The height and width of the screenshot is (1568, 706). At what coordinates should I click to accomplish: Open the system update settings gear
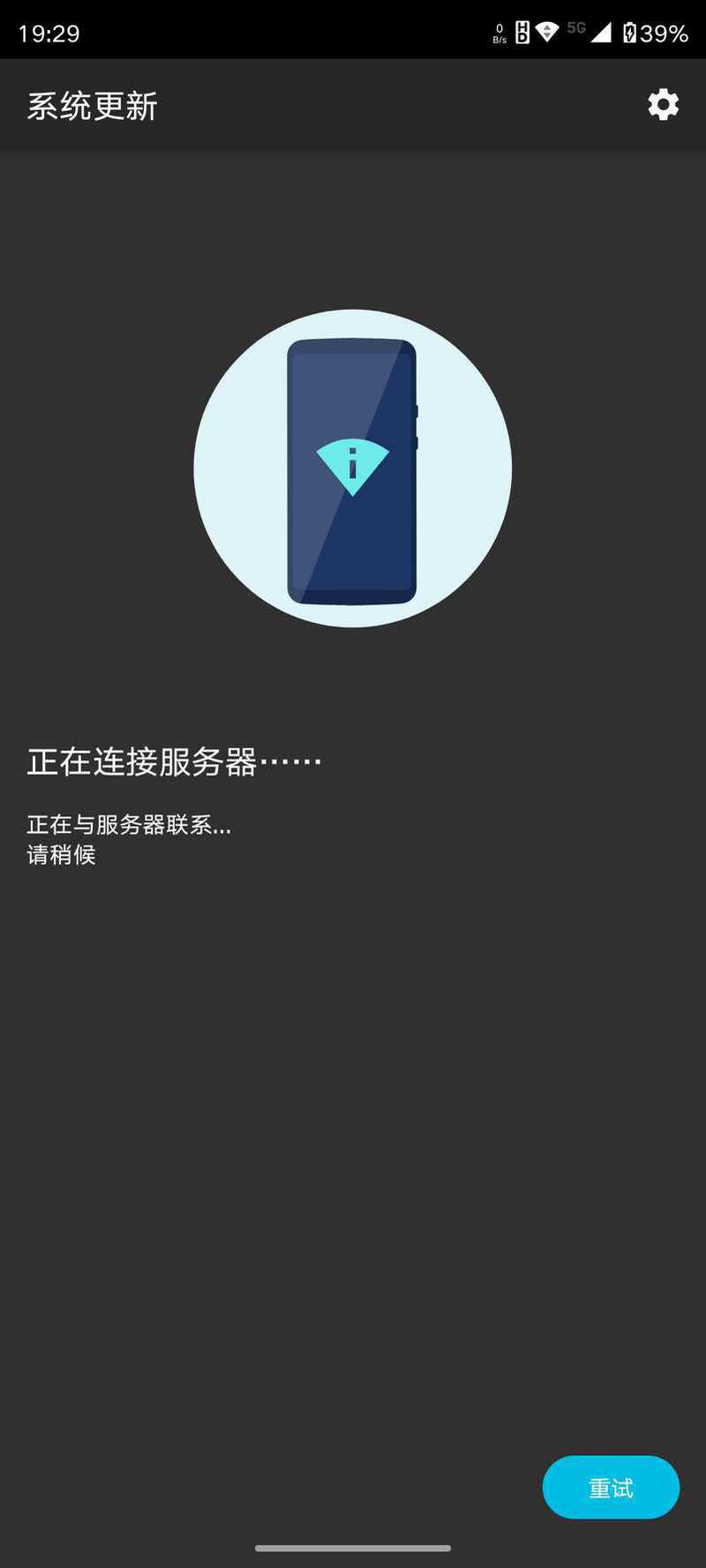(x=664, y=105)
